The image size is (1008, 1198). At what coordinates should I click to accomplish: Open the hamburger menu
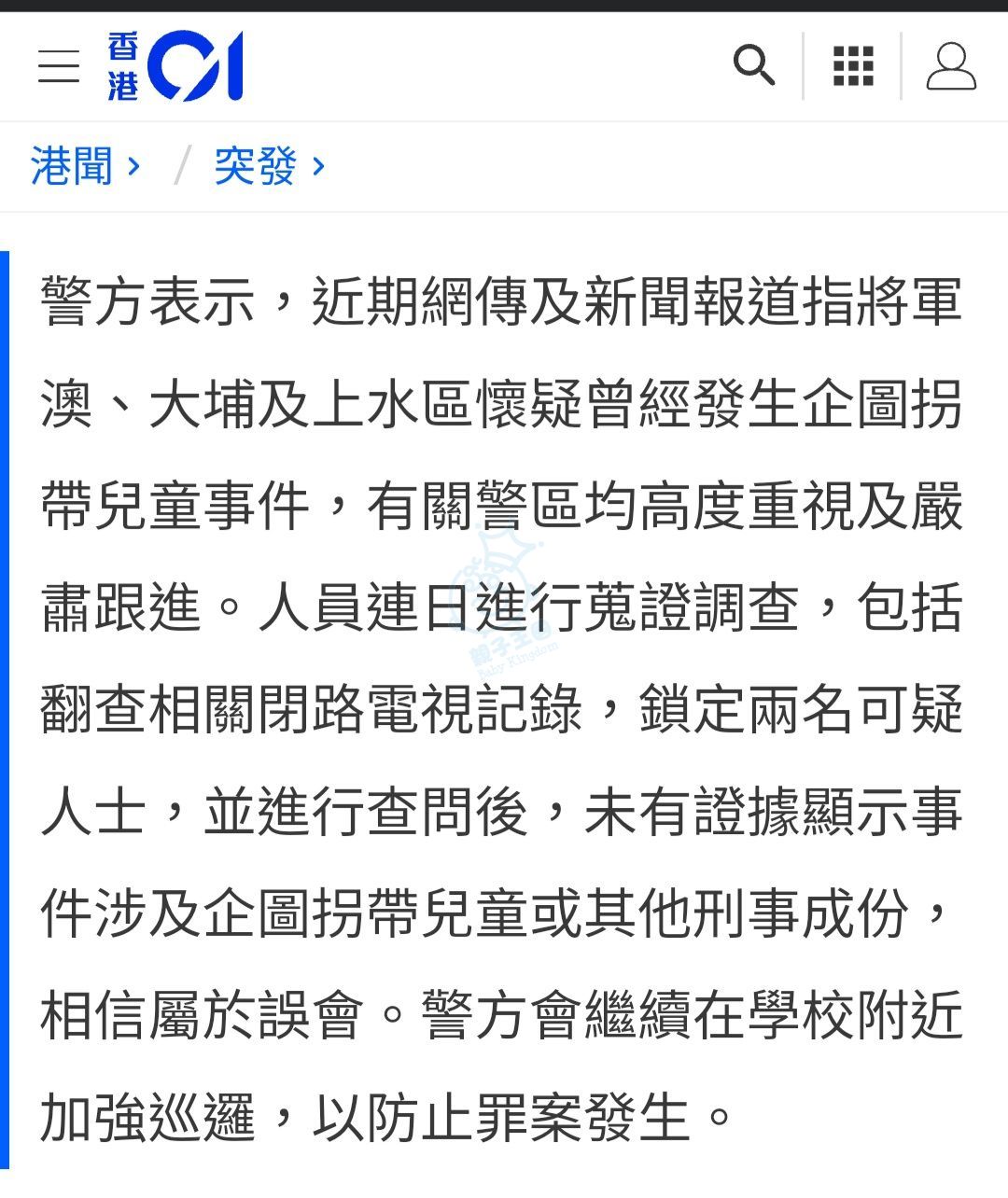point(59,66)
